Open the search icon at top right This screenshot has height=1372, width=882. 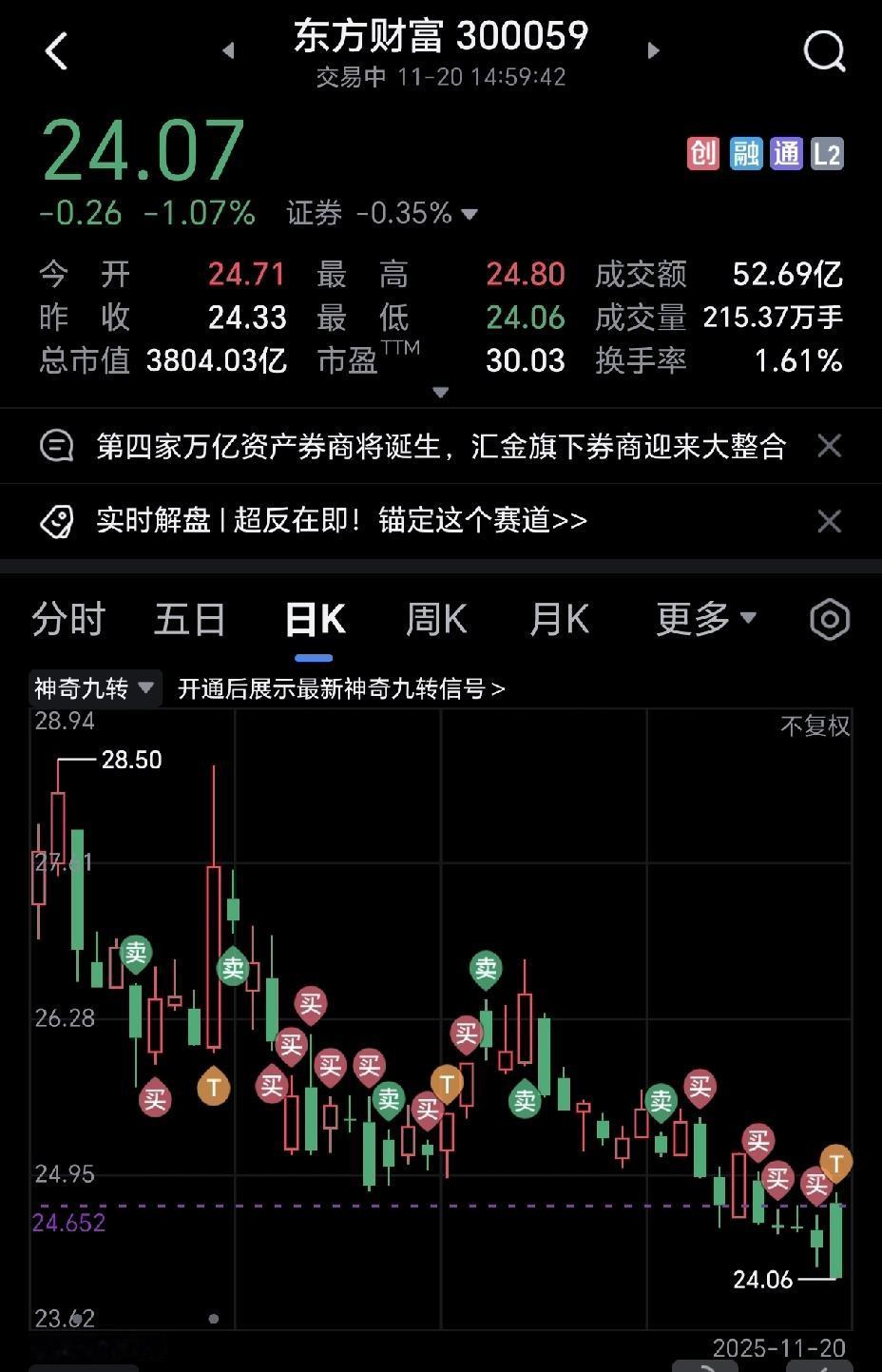[823, 51]
